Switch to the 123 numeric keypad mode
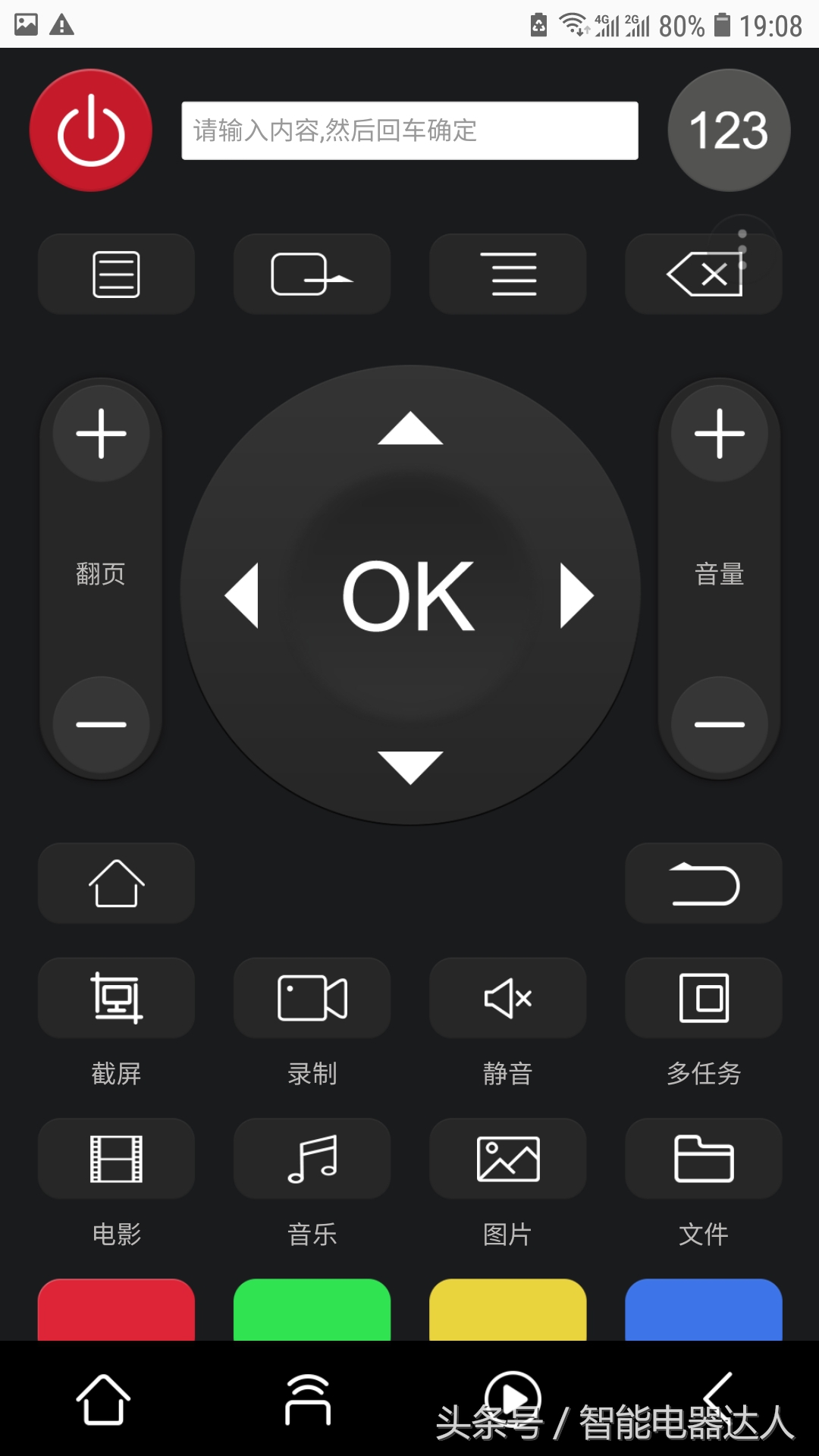Viewport: 819px width, 1456px height. 728,130
